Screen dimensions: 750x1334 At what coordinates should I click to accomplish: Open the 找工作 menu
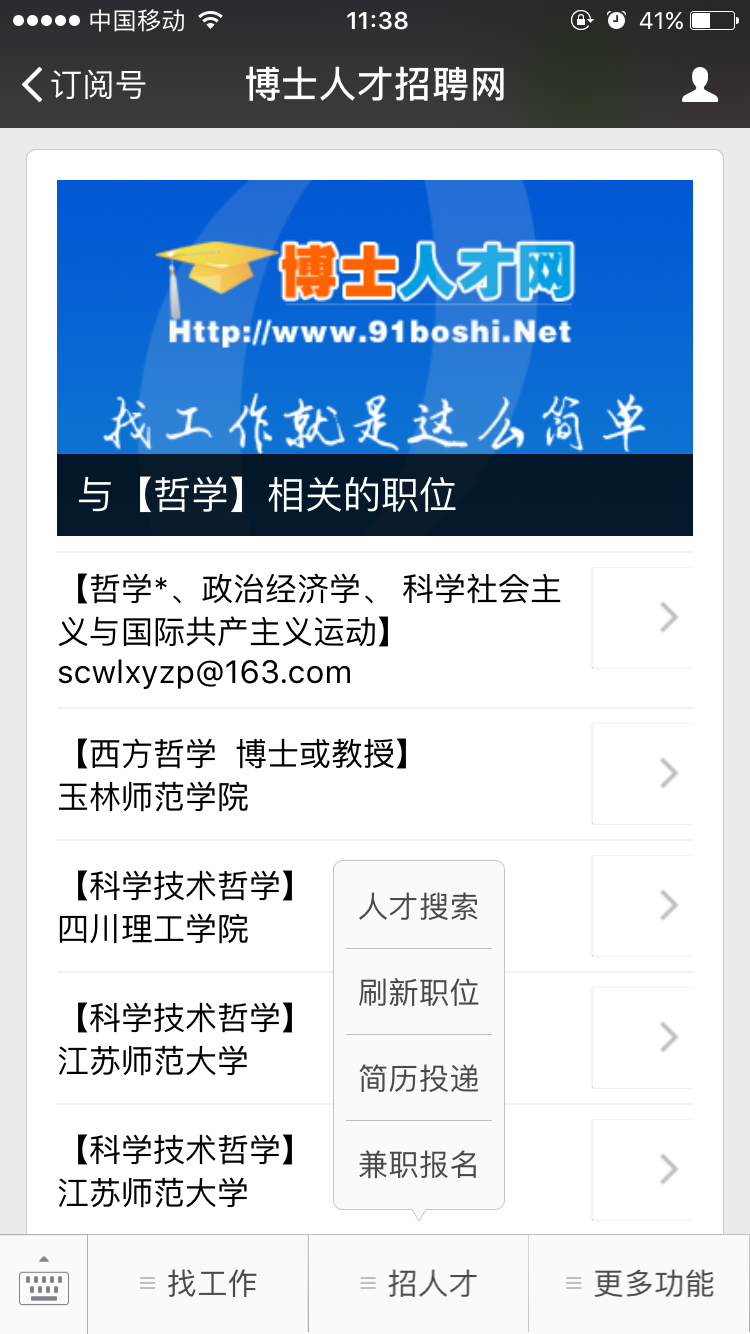coord(198,1284)
